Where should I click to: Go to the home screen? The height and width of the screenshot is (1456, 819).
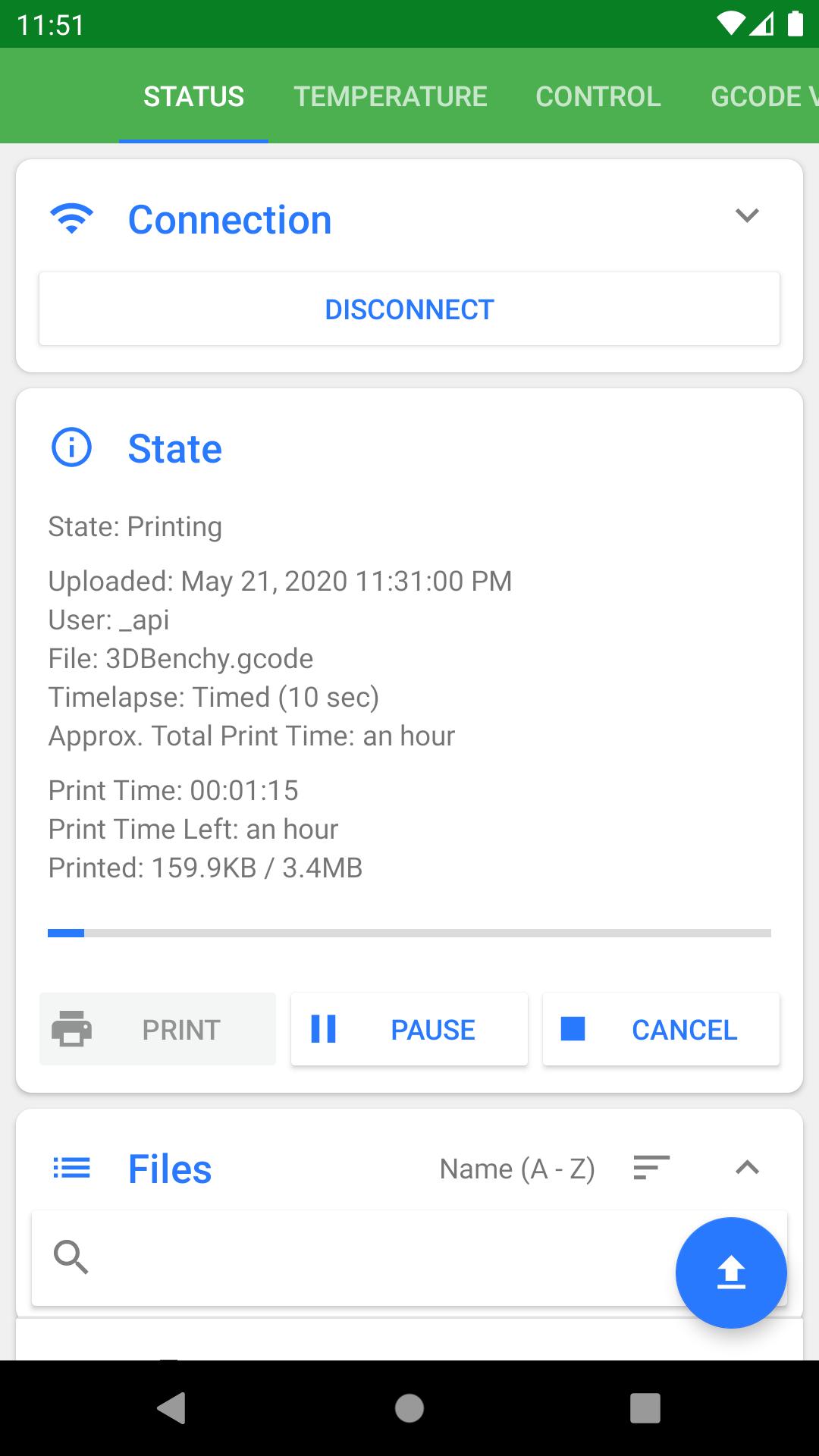409,1408
